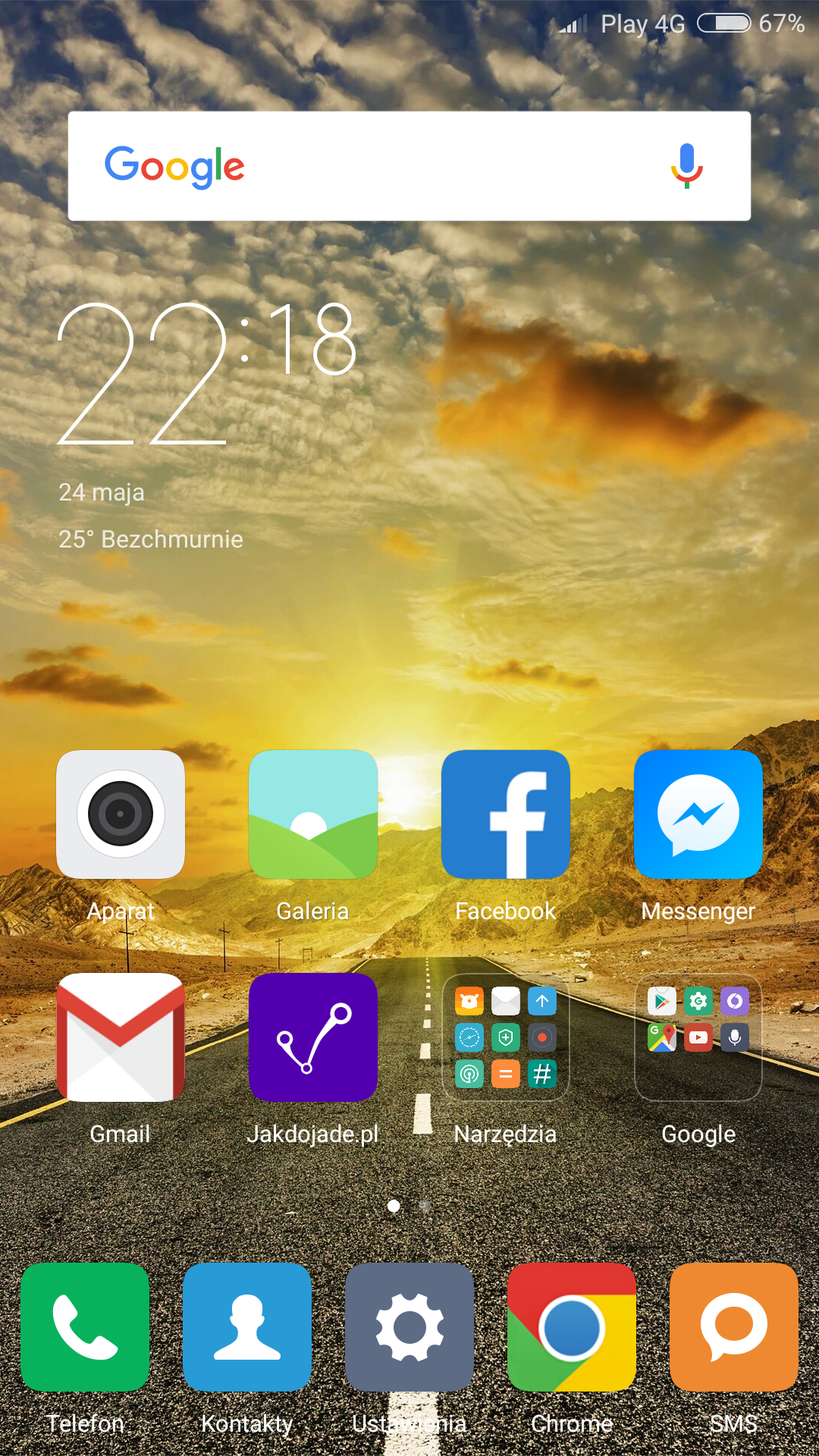819x1456 pixels.
Task: Open the clock widget showing 22:18
Action: pos(206,372)
